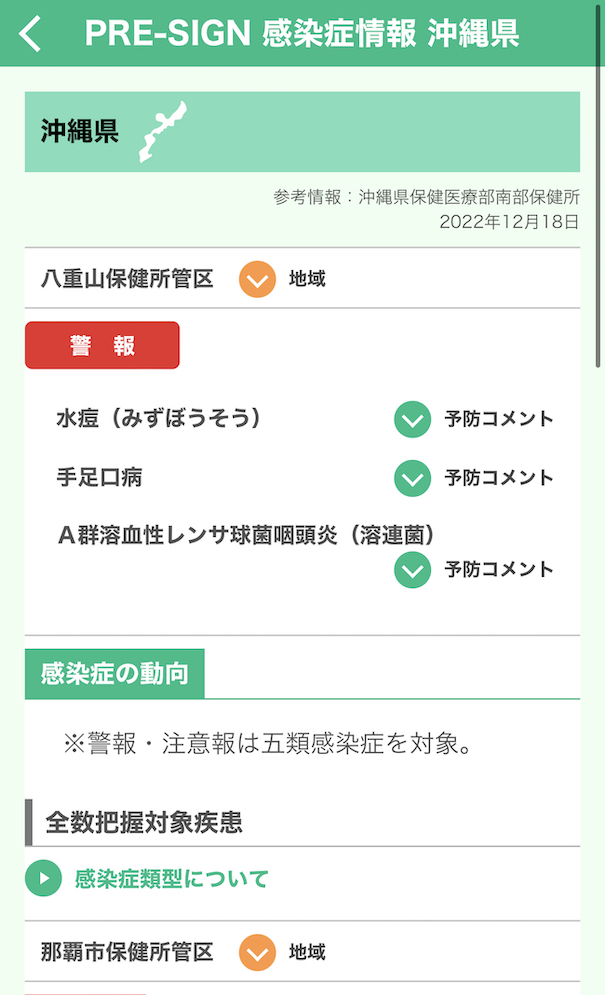Image resolution: width=605 pixels, height=995 pixels.
Task: Open the 八重山保健所管区 region dropdown
Action: [257, 279]
